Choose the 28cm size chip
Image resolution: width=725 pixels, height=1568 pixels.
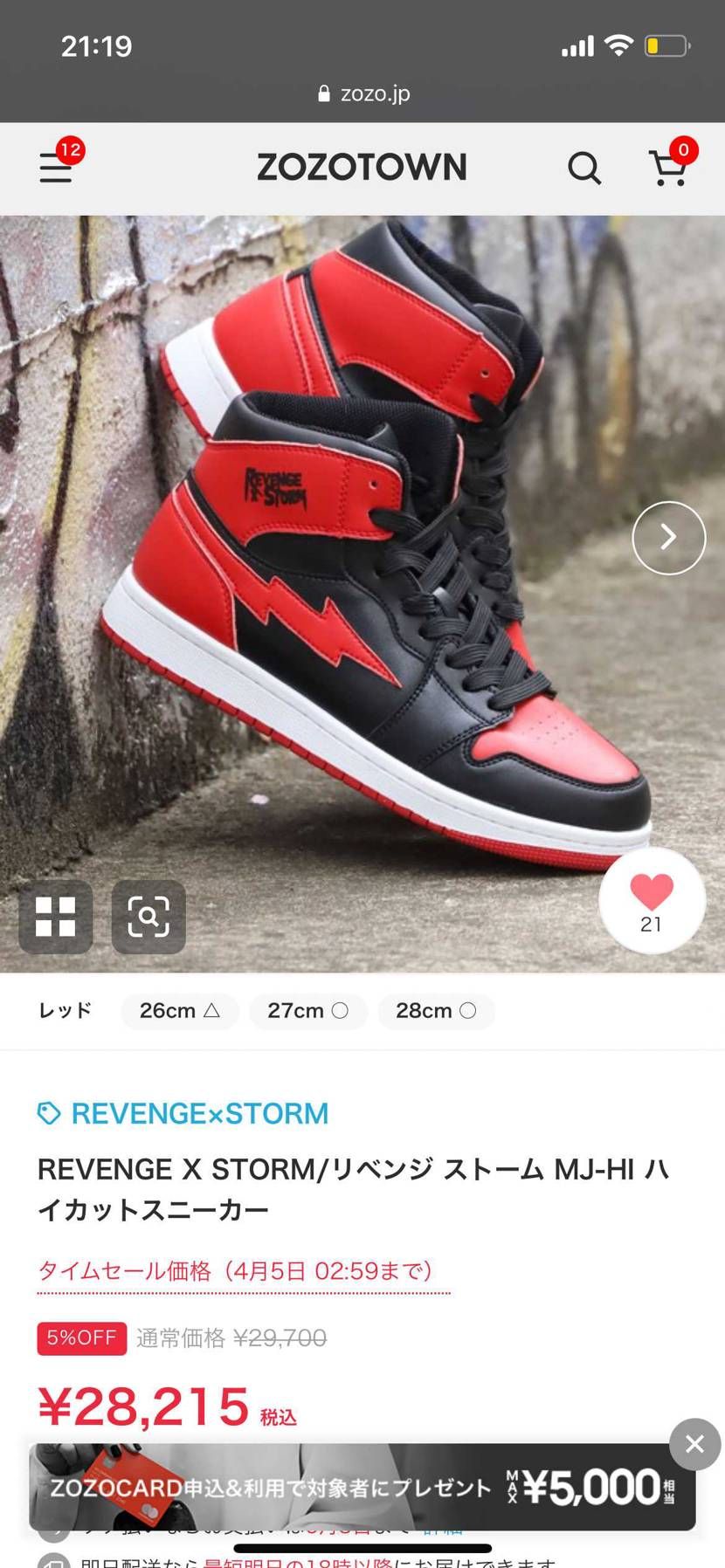tap(435, 1011)
